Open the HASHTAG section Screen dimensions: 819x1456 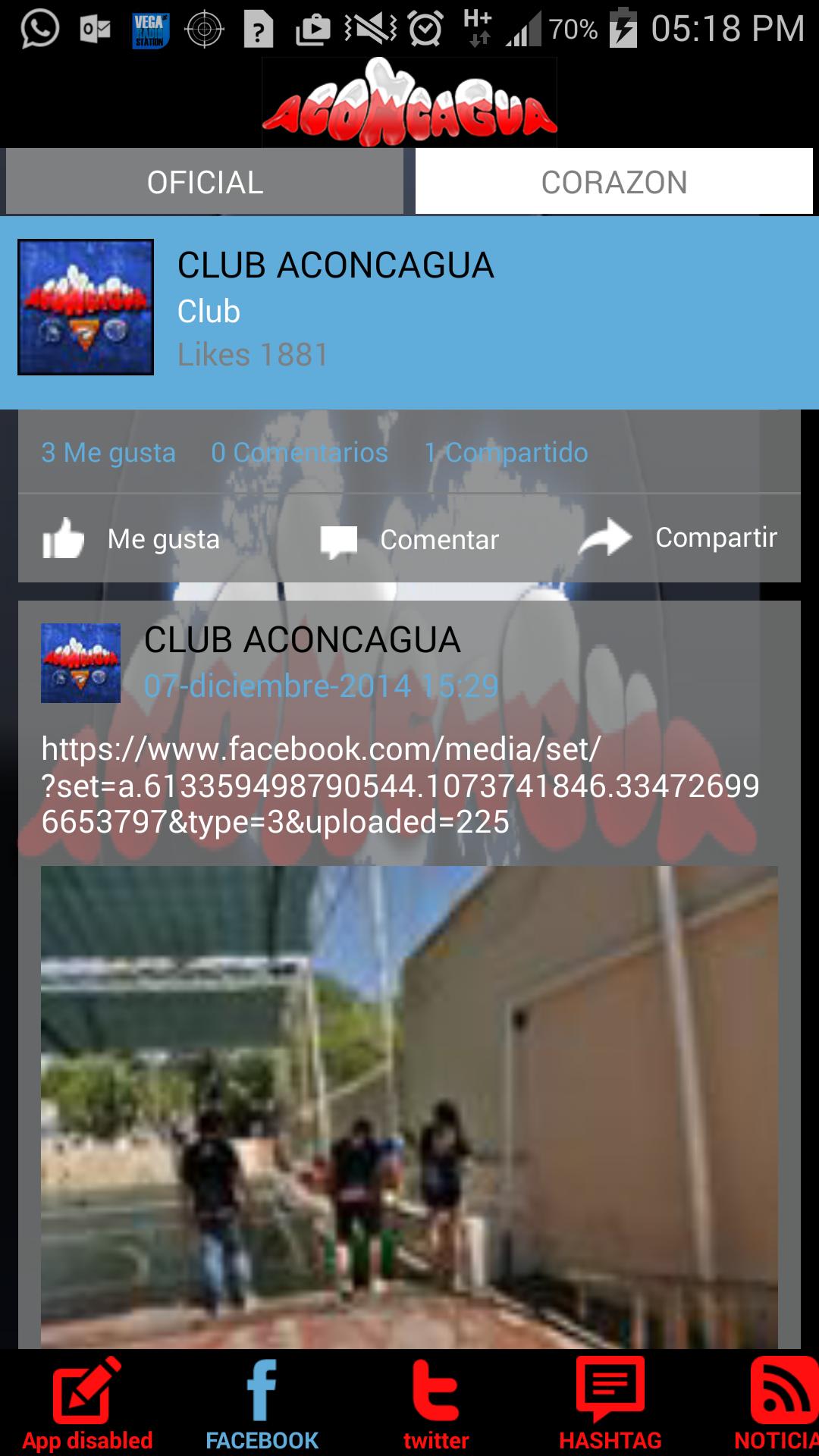pos(610,1403)
